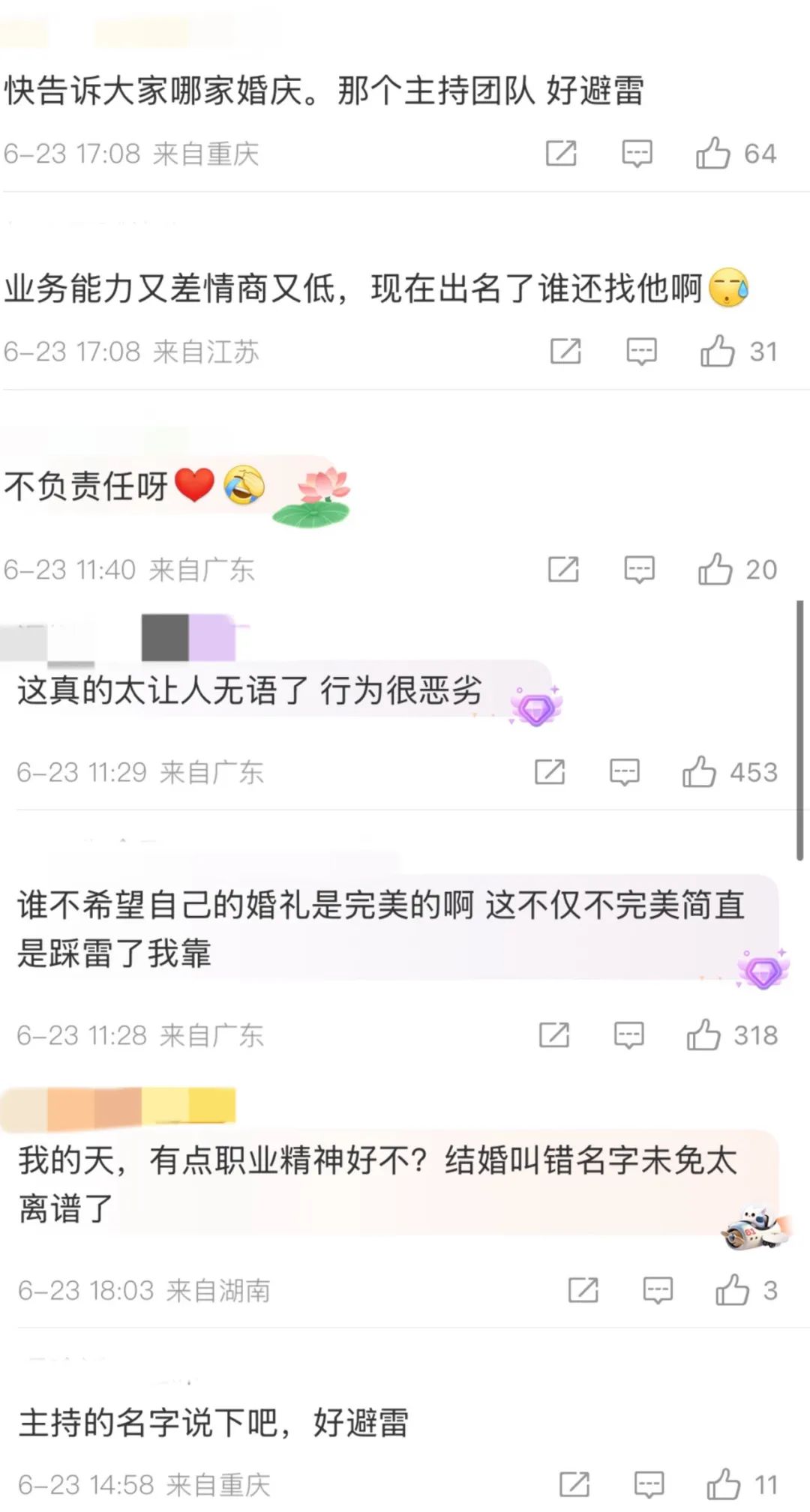Like the comment with 318 likes
This screenshot has height=1512, width=810.
pos(703,1035)
